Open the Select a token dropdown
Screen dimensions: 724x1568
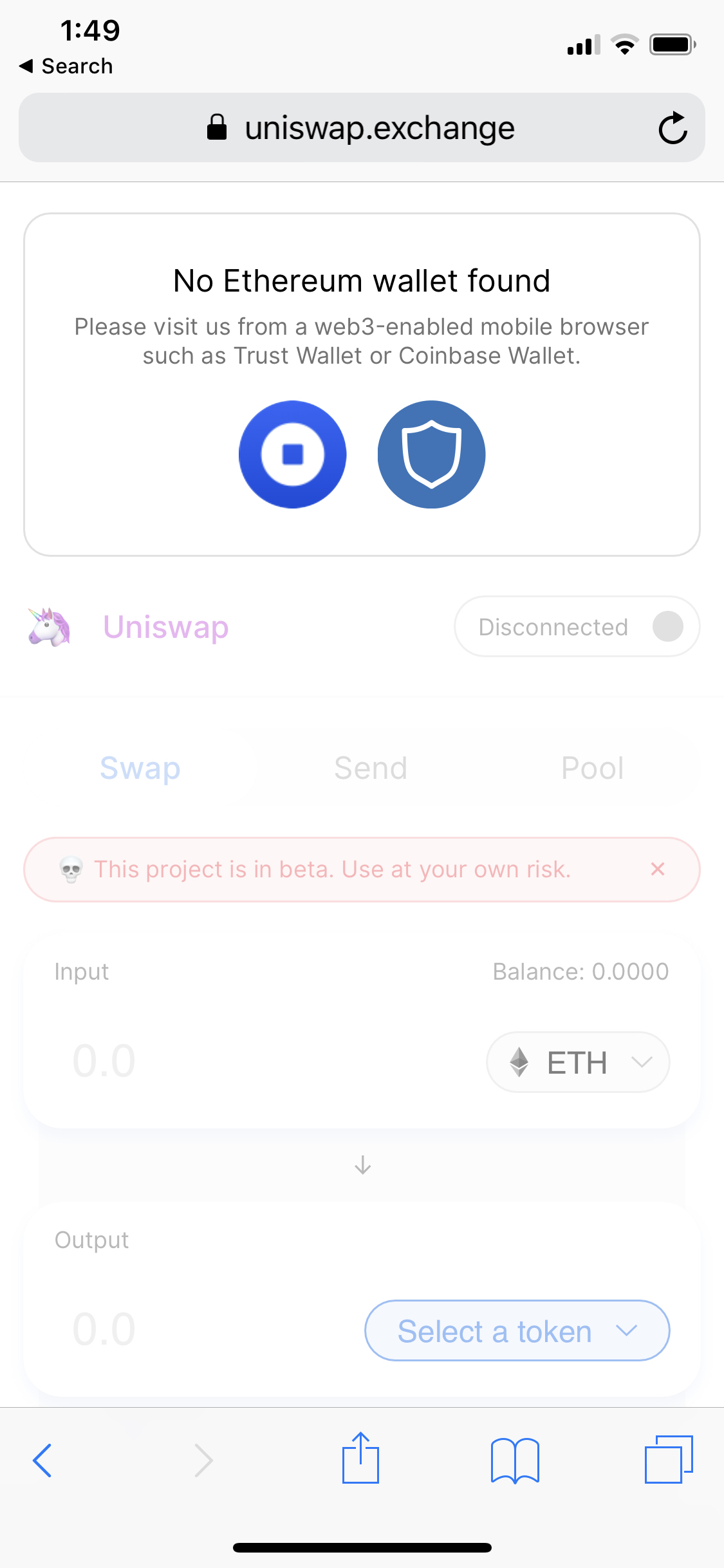coord(517,1331)
